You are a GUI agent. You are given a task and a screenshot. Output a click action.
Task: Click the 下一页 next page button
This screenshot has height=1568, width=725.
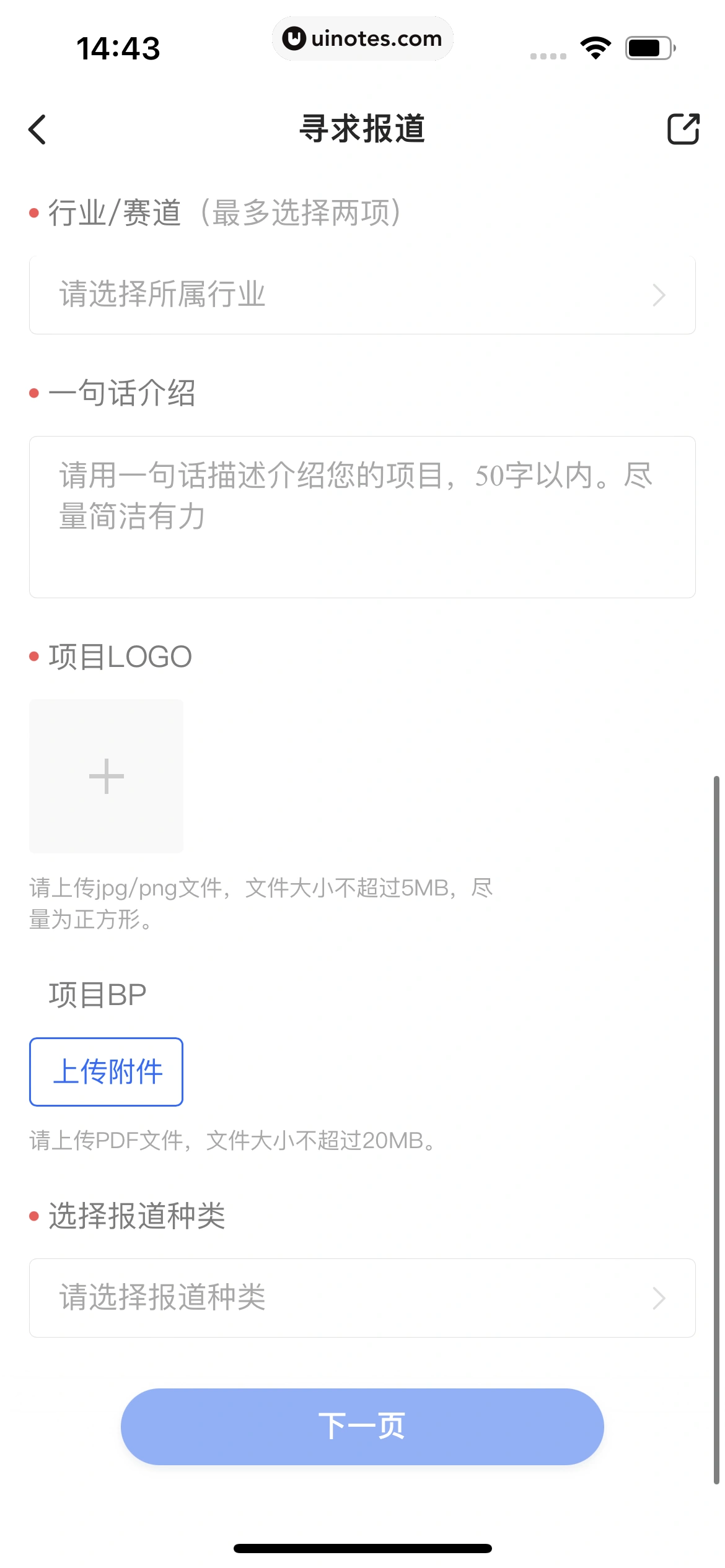[362, 1427]
